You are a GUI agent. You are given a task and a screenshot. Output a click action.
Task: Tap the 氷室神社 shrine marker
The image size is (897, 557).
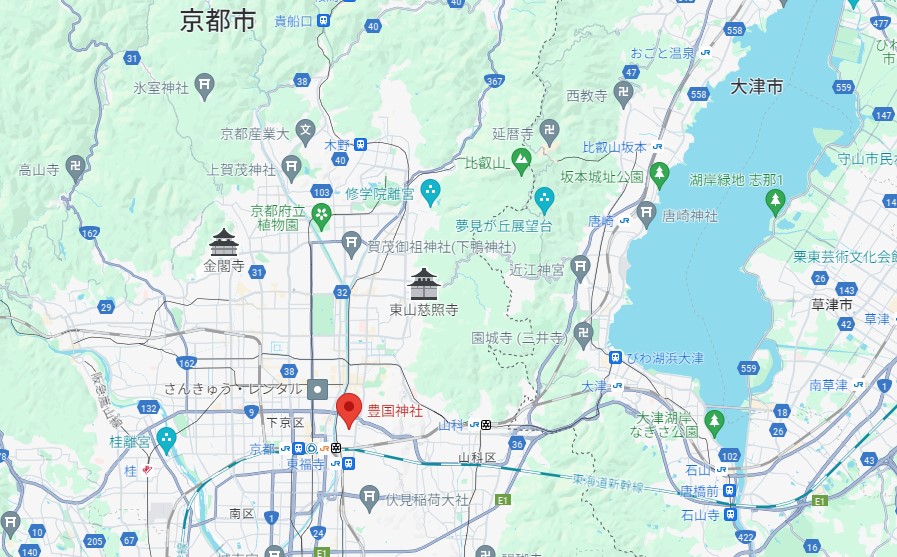205,84
